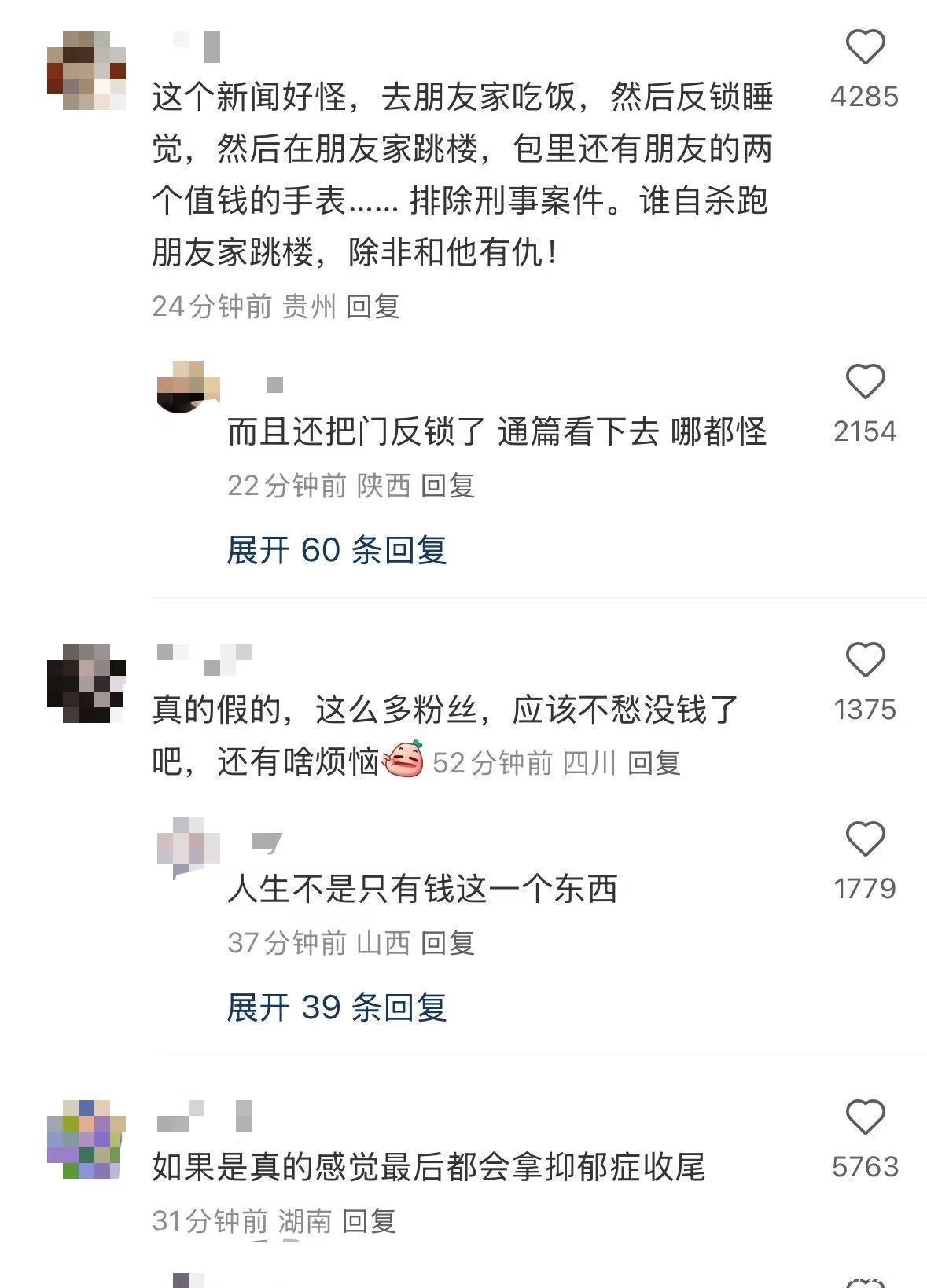Reply to the Hunan comment

point(369,1221)
